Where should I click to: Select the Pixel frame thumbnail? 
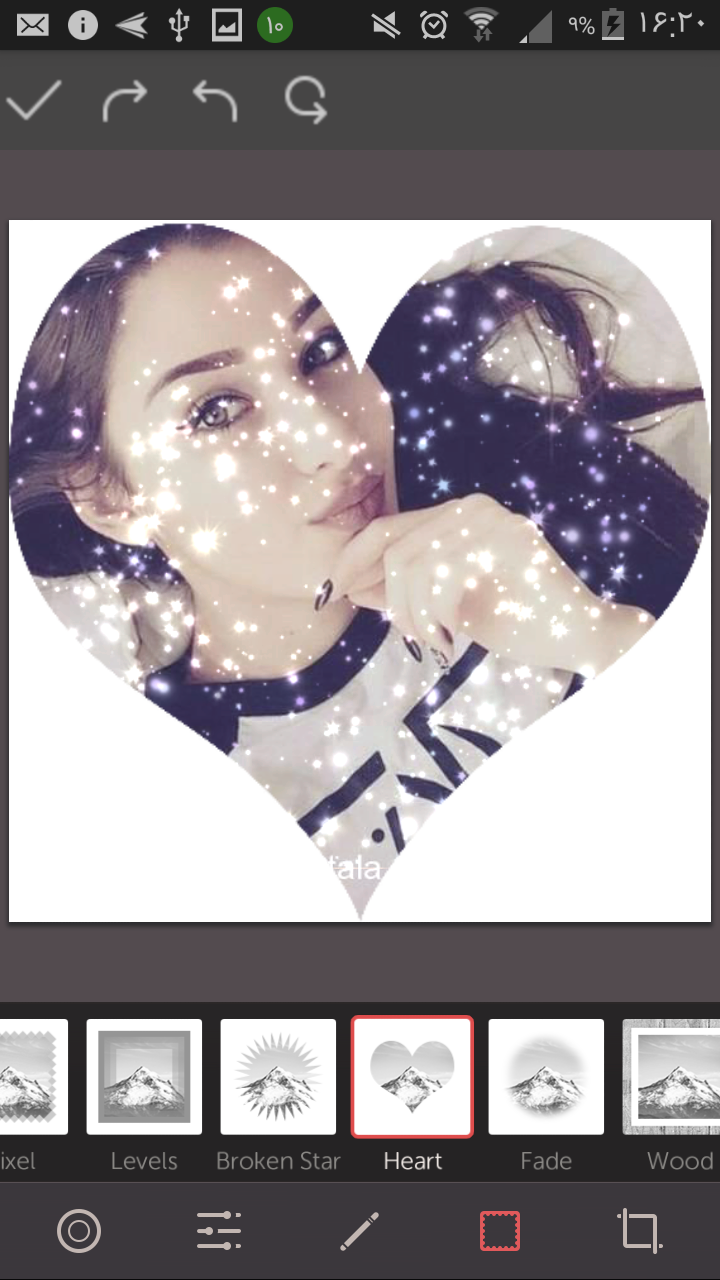tap(32, 1077)
